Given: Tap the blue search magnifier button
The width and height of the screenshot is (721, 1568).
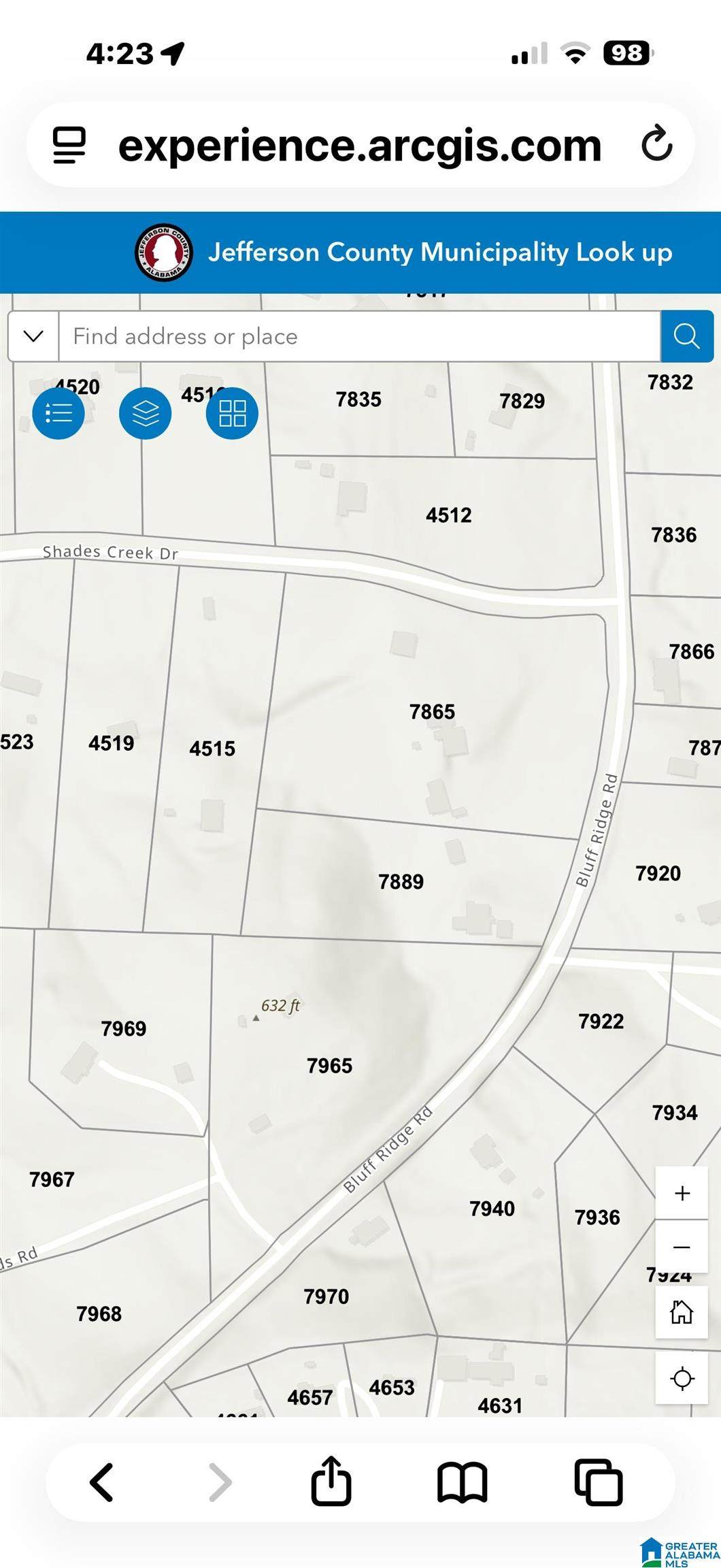Looking at the screenshot, I should pos(686,336).
